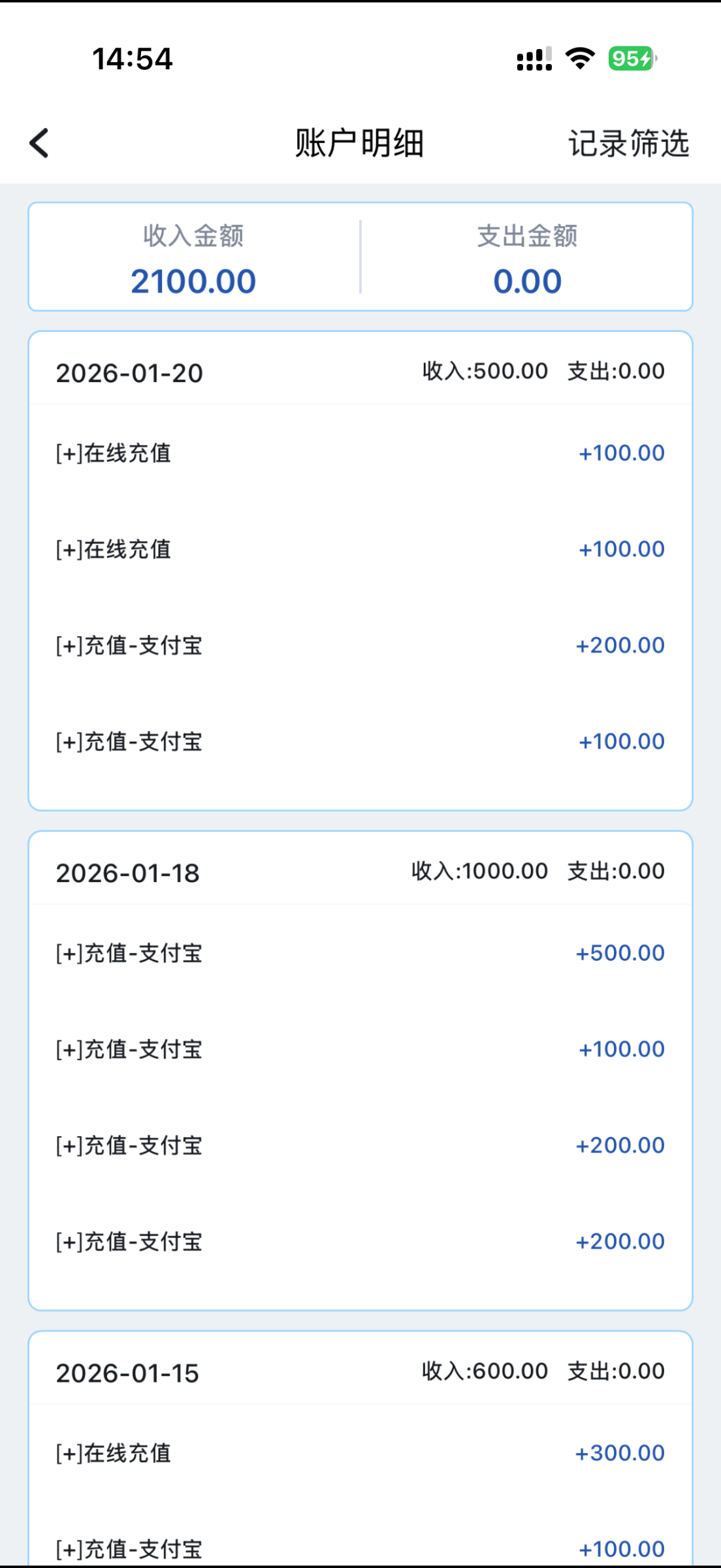Tap the back arrow to return

(39, 142)
